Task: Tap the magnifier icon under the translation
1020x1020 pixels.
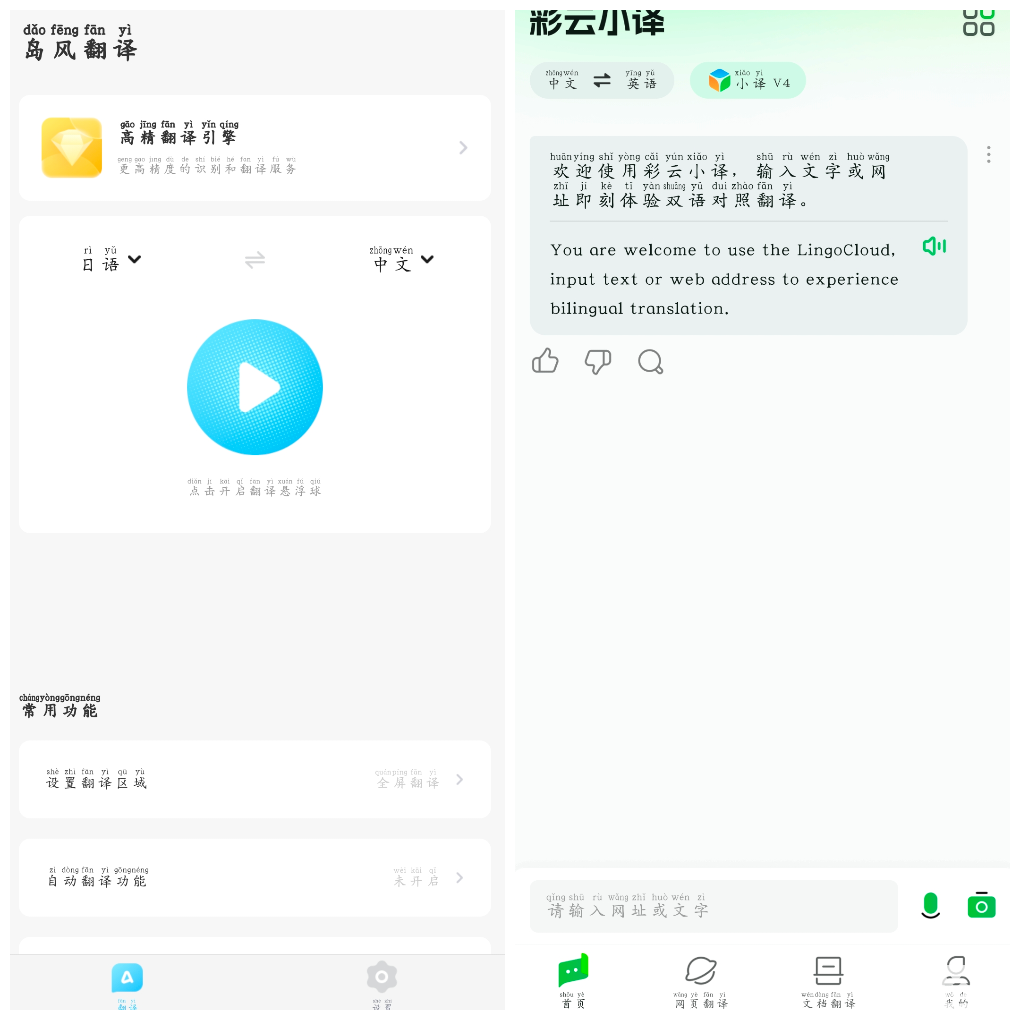Action: point(651,361)
